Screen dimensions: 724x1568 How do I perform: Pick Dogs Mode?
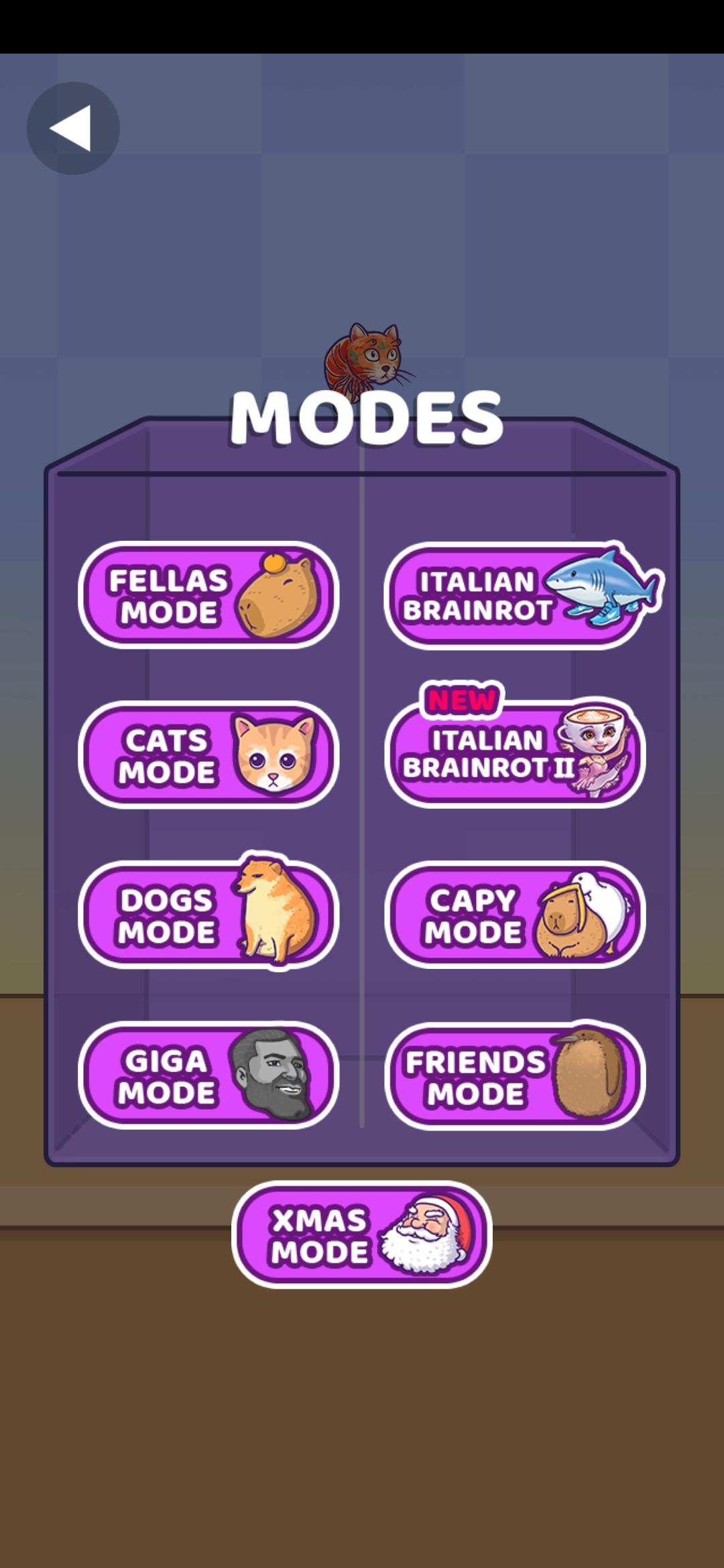pyautogui.click(x=208, y=915)
